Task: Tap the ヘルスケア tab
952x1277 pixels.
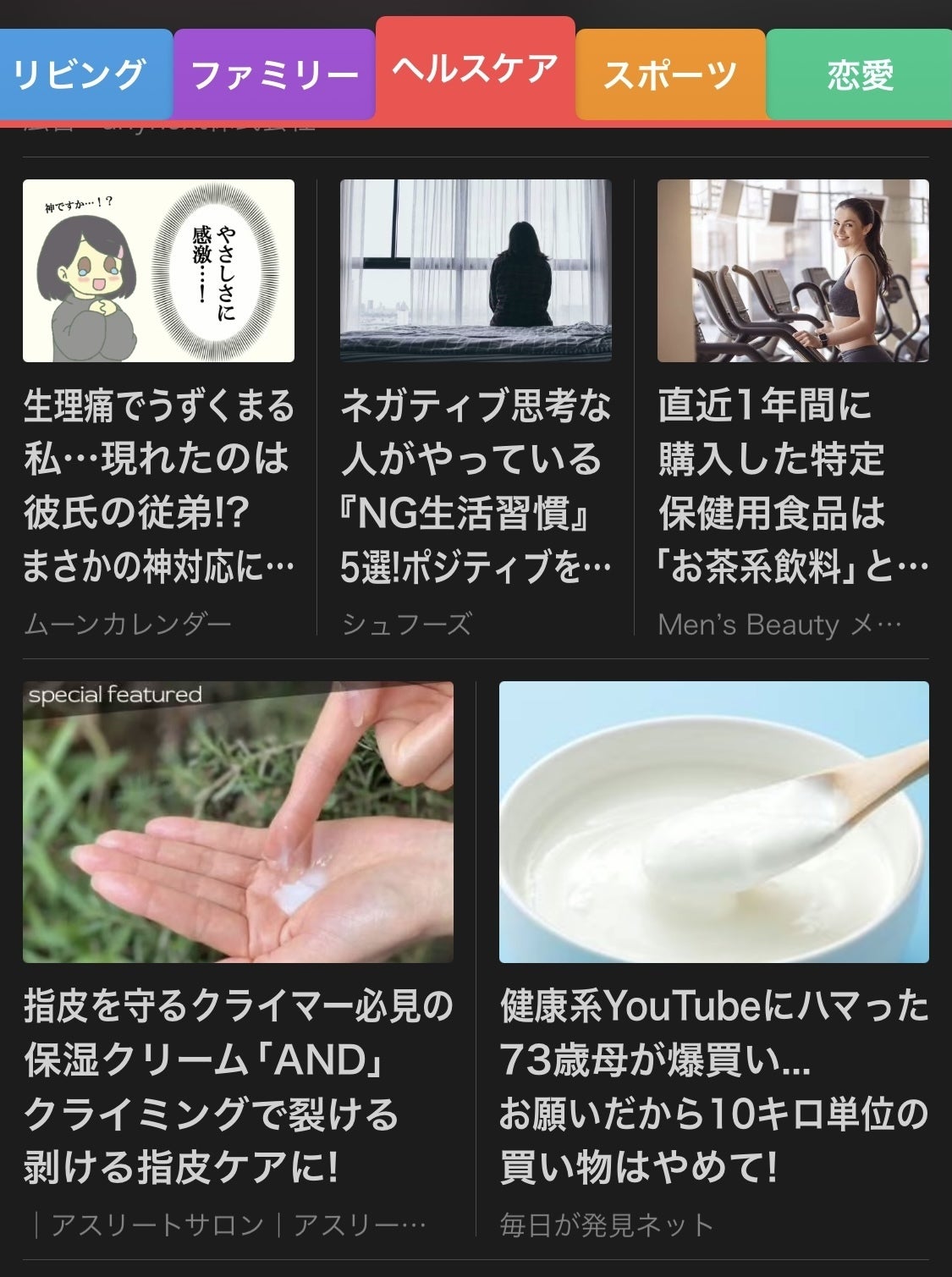Action: coord(475,69)
